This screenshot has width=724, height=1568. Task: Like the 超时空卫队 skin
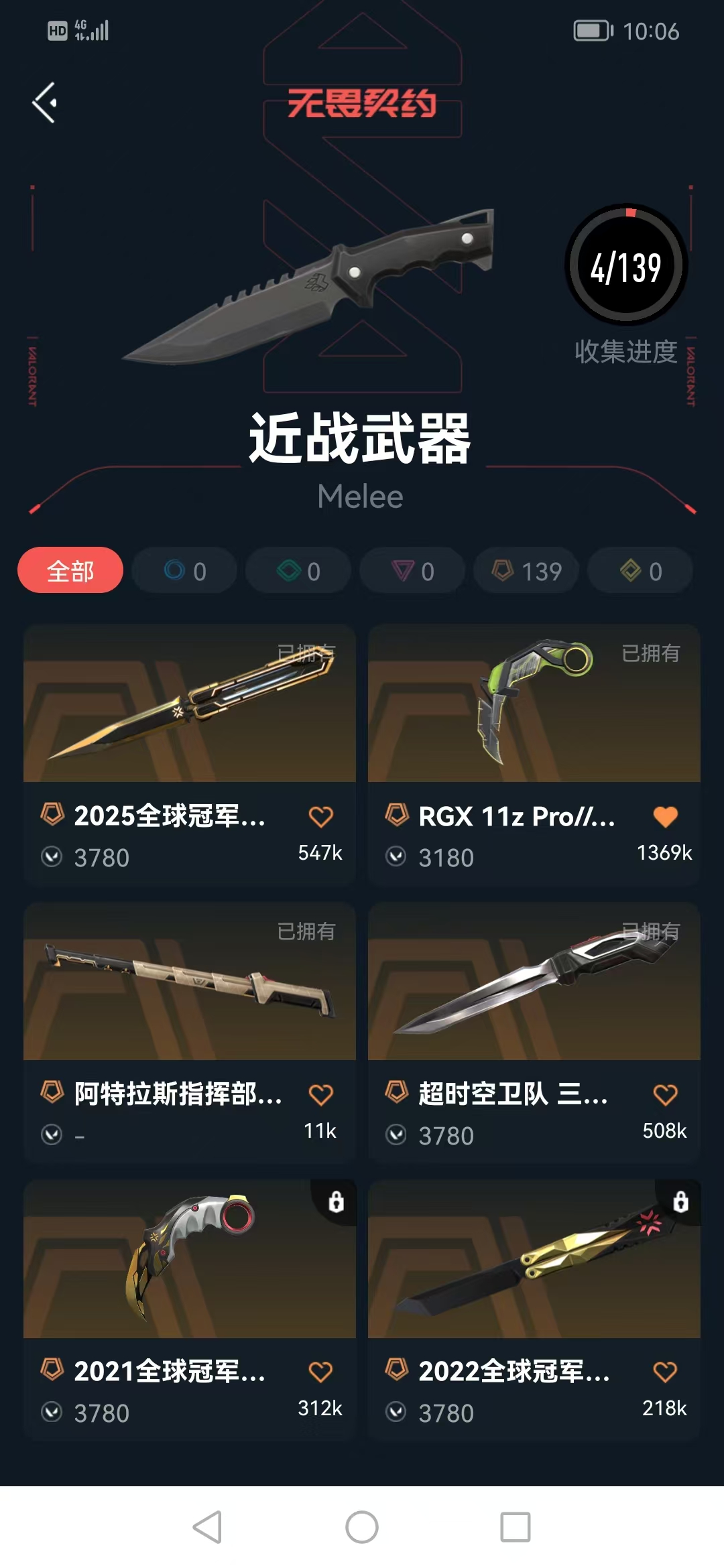pos(665,1095)
